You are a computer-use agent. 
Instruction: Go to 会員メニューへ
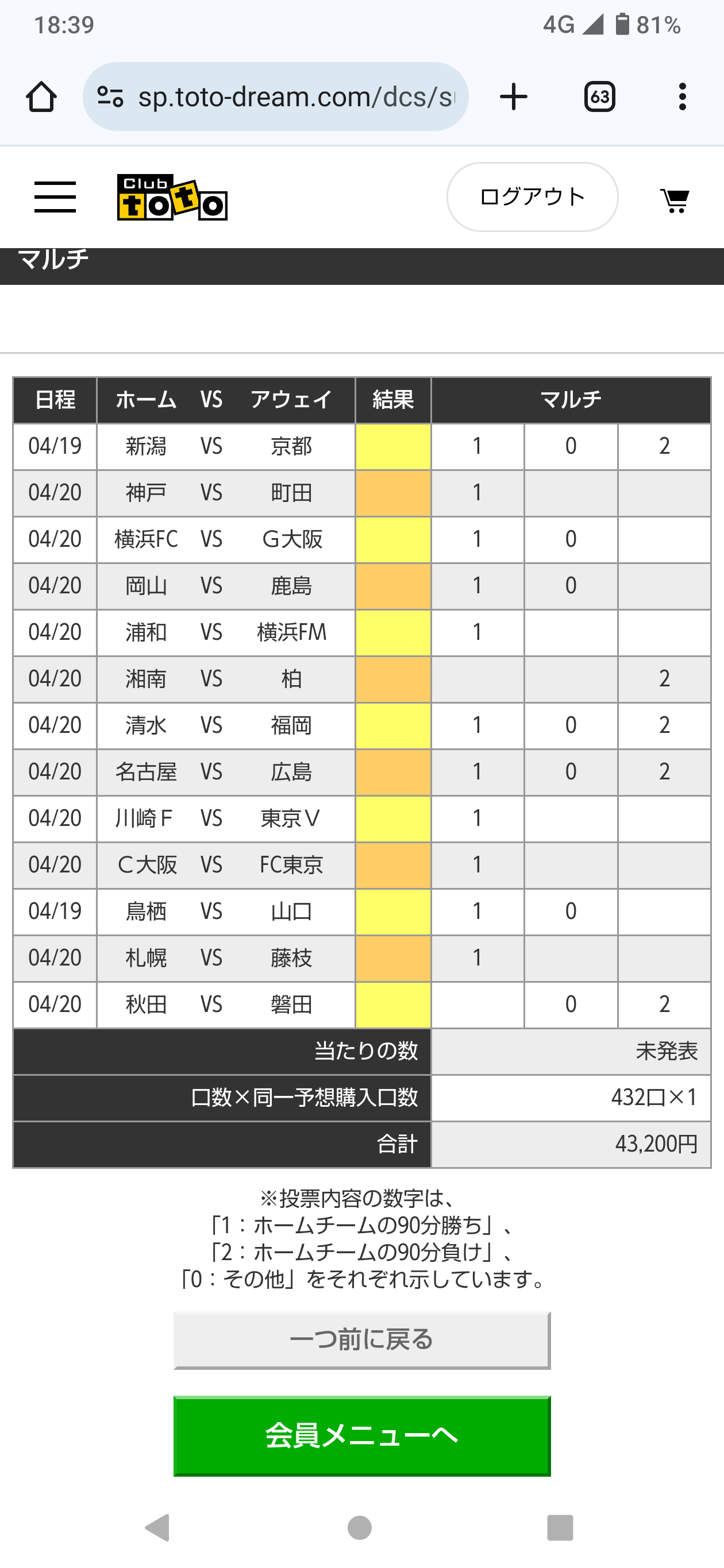[361, 1435]
